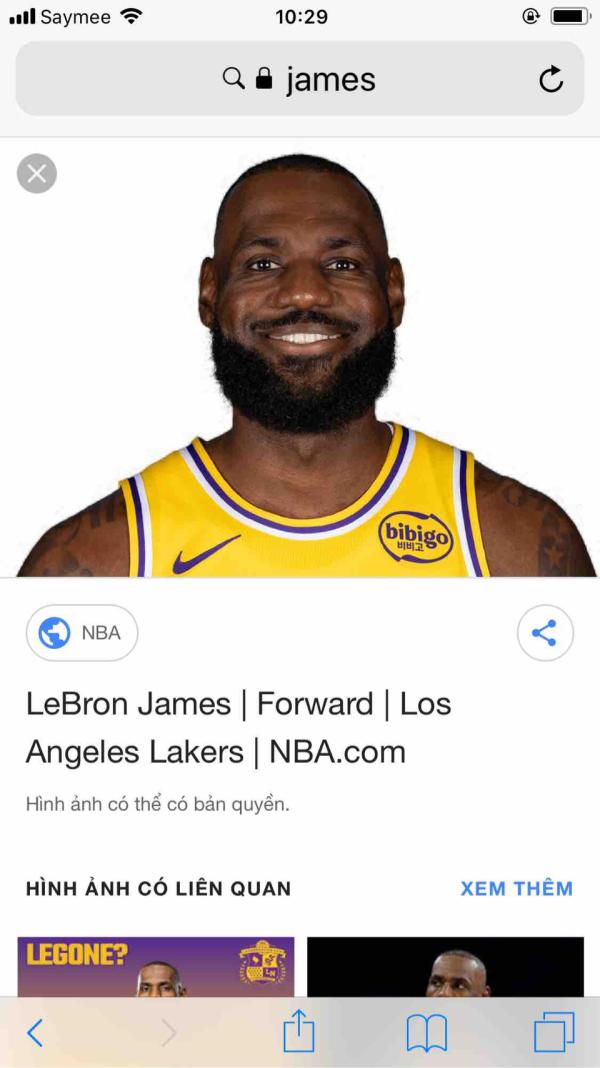
Task: Reload the page
Action: pyautogui.click(x=551, y=80)
